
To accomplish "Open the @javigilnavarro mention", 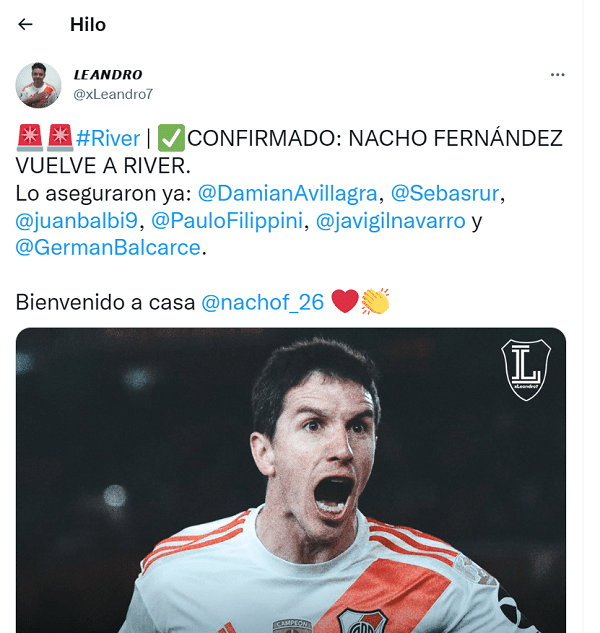I will (391, 220).
